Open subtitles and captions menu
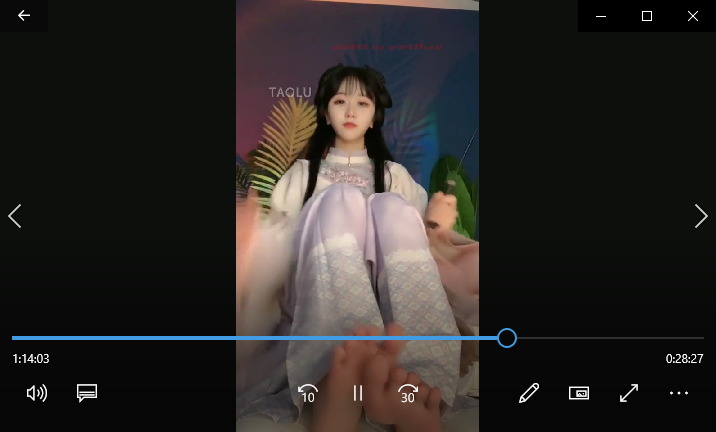The image size is (716, 432). 87,393
